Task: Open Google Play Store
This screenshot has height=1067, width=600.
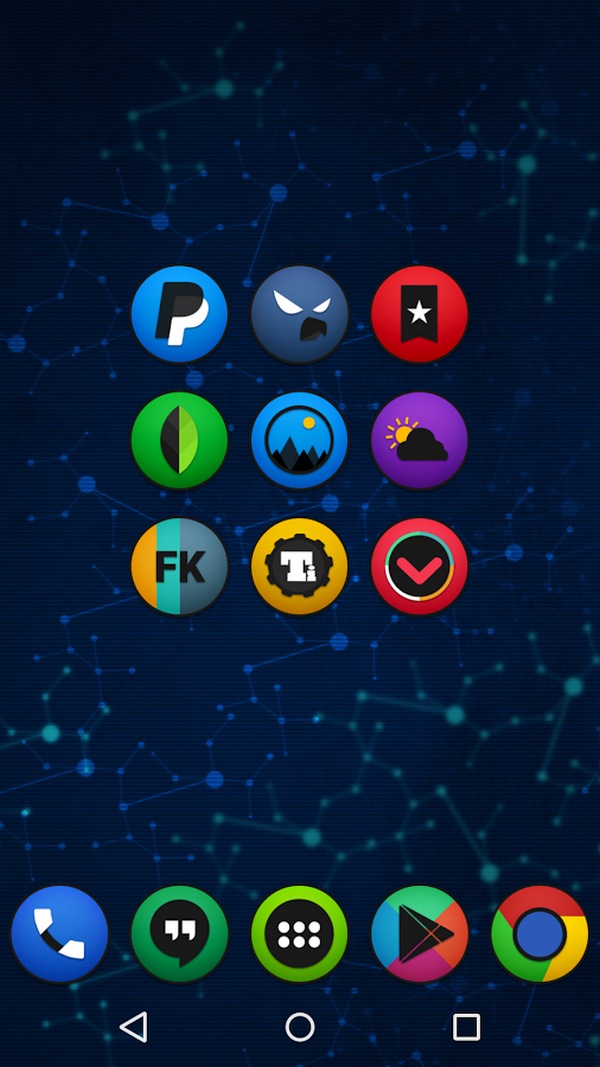Action: pyautogui.click(x=419, y=934)
